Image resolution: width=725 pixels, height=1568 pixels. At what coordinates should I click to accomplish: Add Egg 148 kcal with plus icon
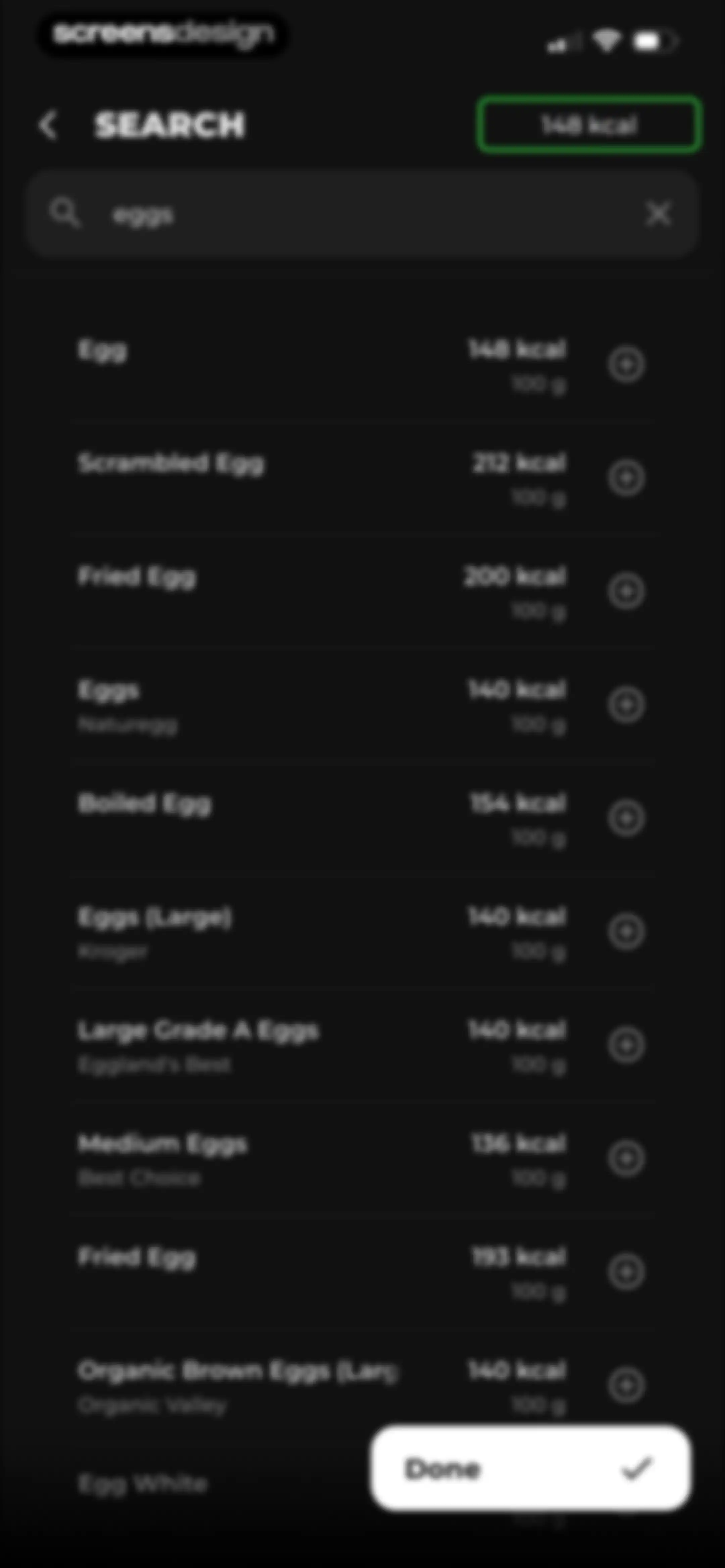point(626,365)
